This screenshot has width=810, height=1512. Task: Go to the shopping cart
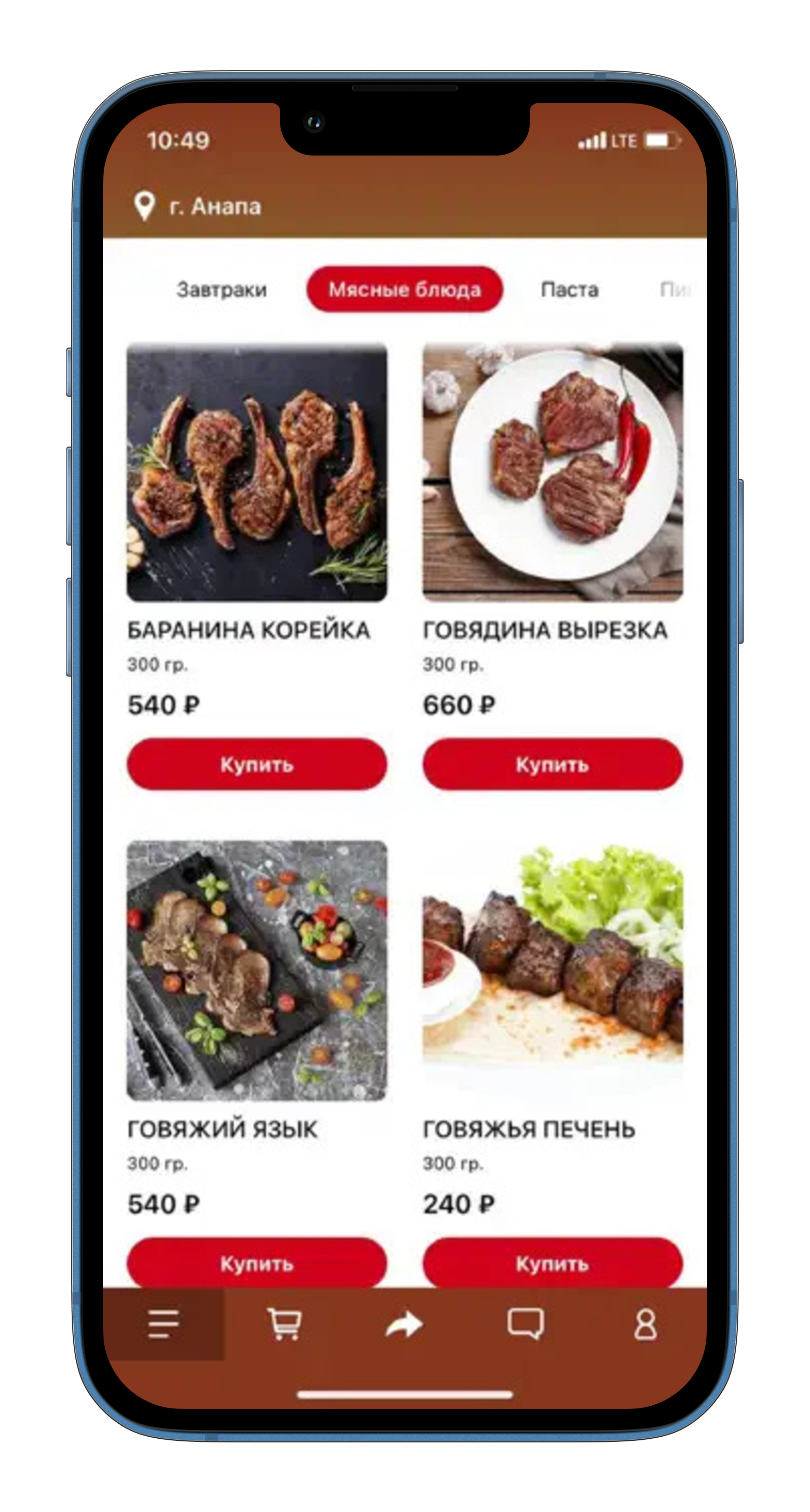coord(284,1324)
